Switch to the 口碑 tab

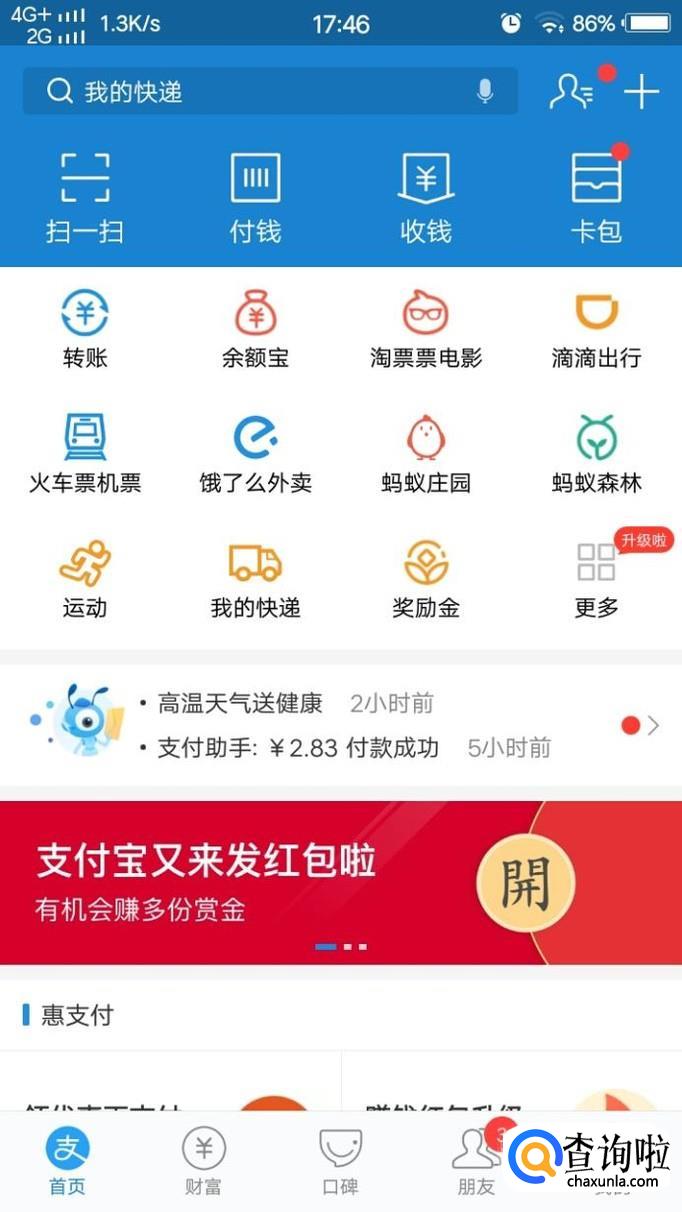(x=340, y=1160)
